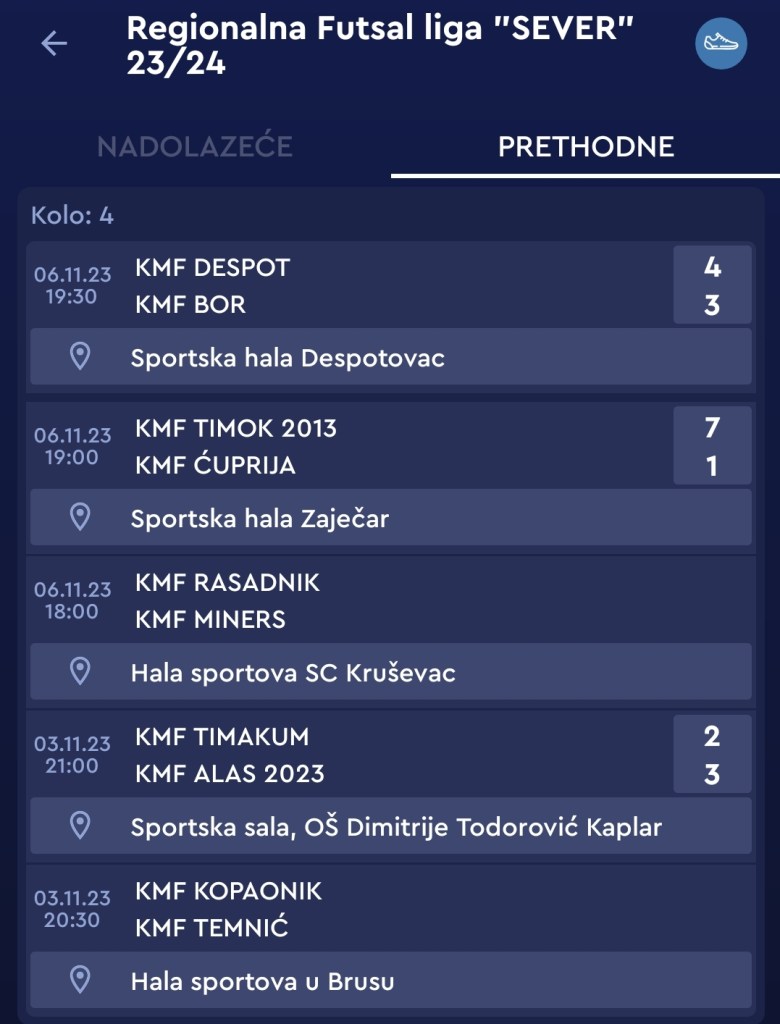Image resolution: width=780 pixels, height=1024 pixels.
Task: View the KMF TIMAKUM vs KMF ALAS 2023 match
Action: pos(390,755)
